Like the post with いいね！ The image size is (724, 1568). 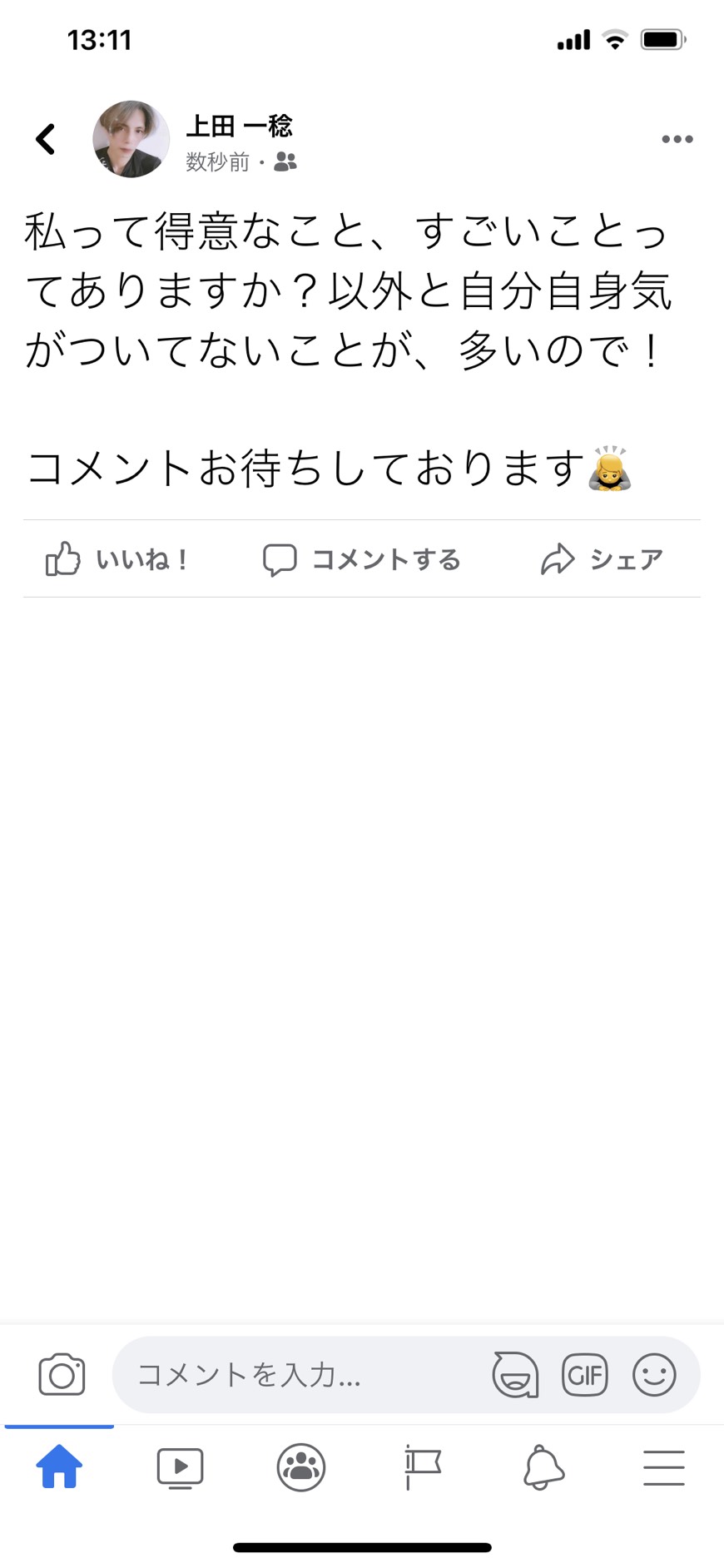tap(117, 559)
